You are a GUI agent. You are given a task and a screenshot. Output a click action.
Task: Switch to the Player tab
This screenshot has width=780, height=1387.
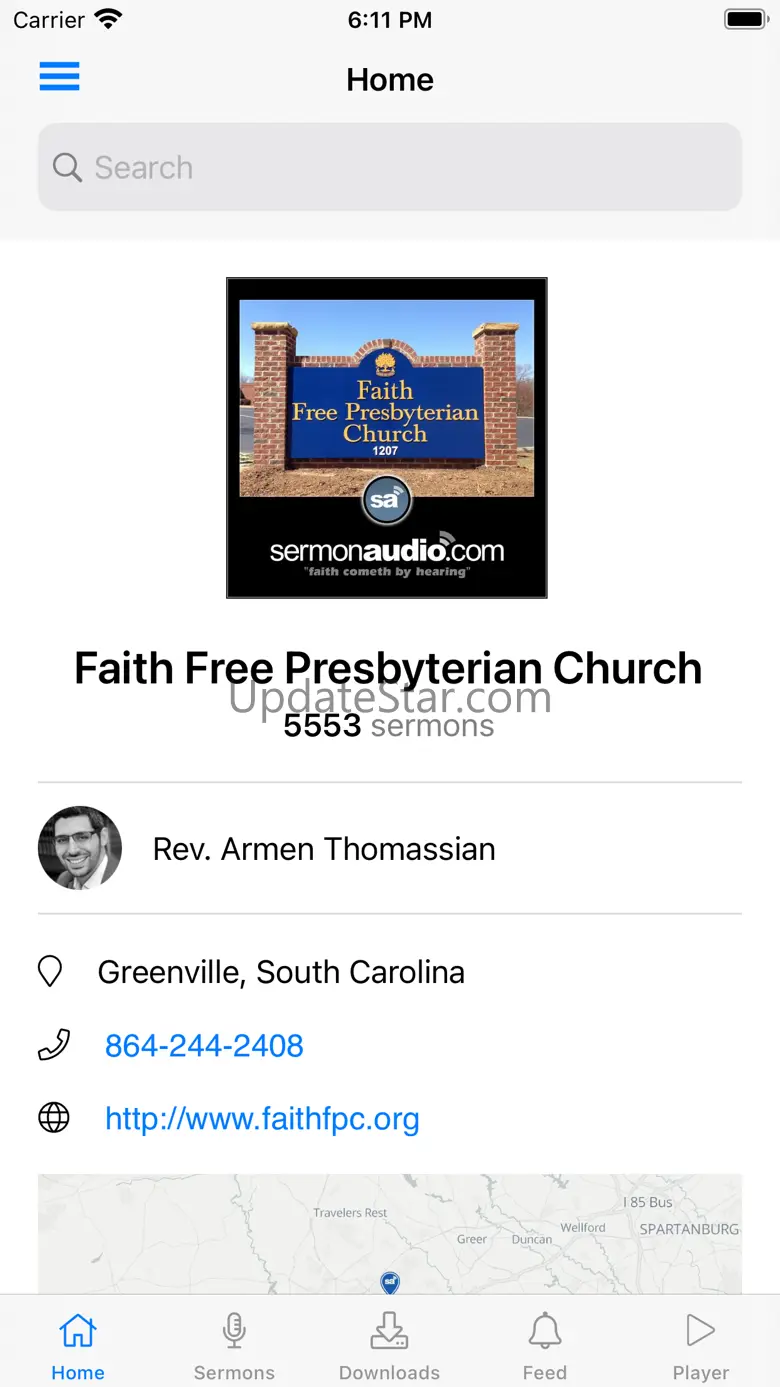[700, 1345]
